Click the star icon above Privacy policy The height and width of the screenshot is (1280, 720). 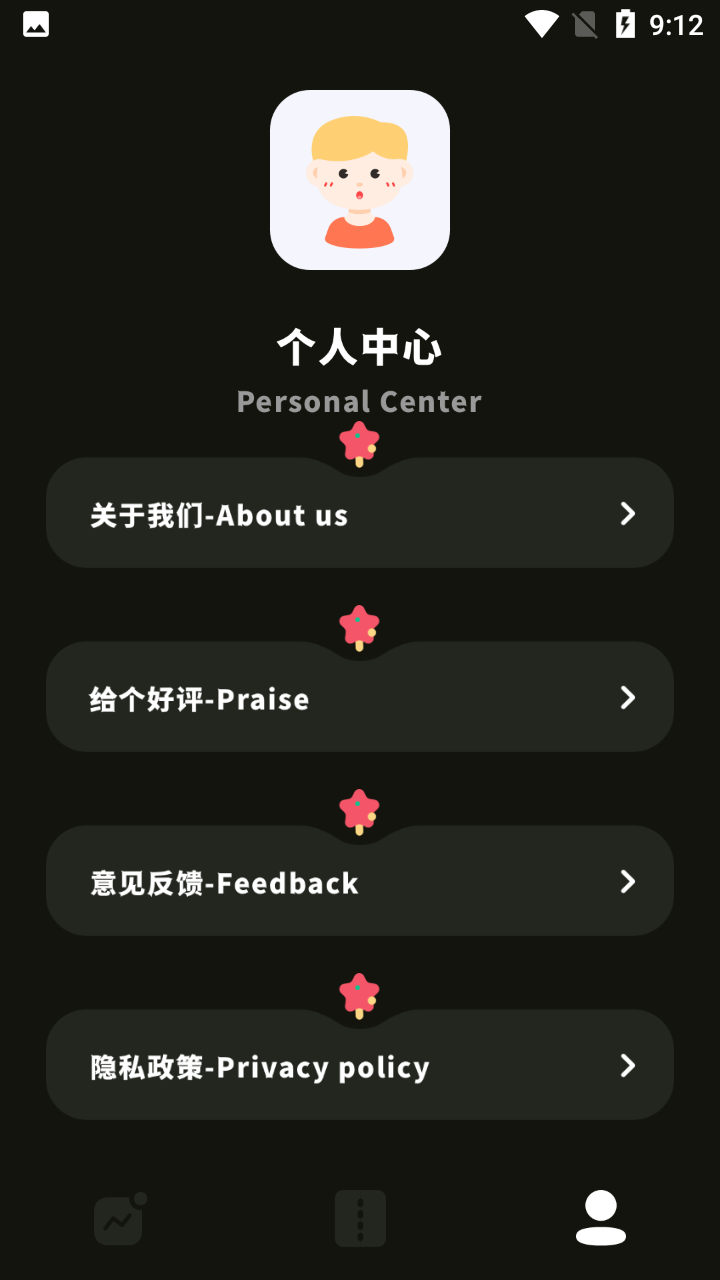point(360,992)
